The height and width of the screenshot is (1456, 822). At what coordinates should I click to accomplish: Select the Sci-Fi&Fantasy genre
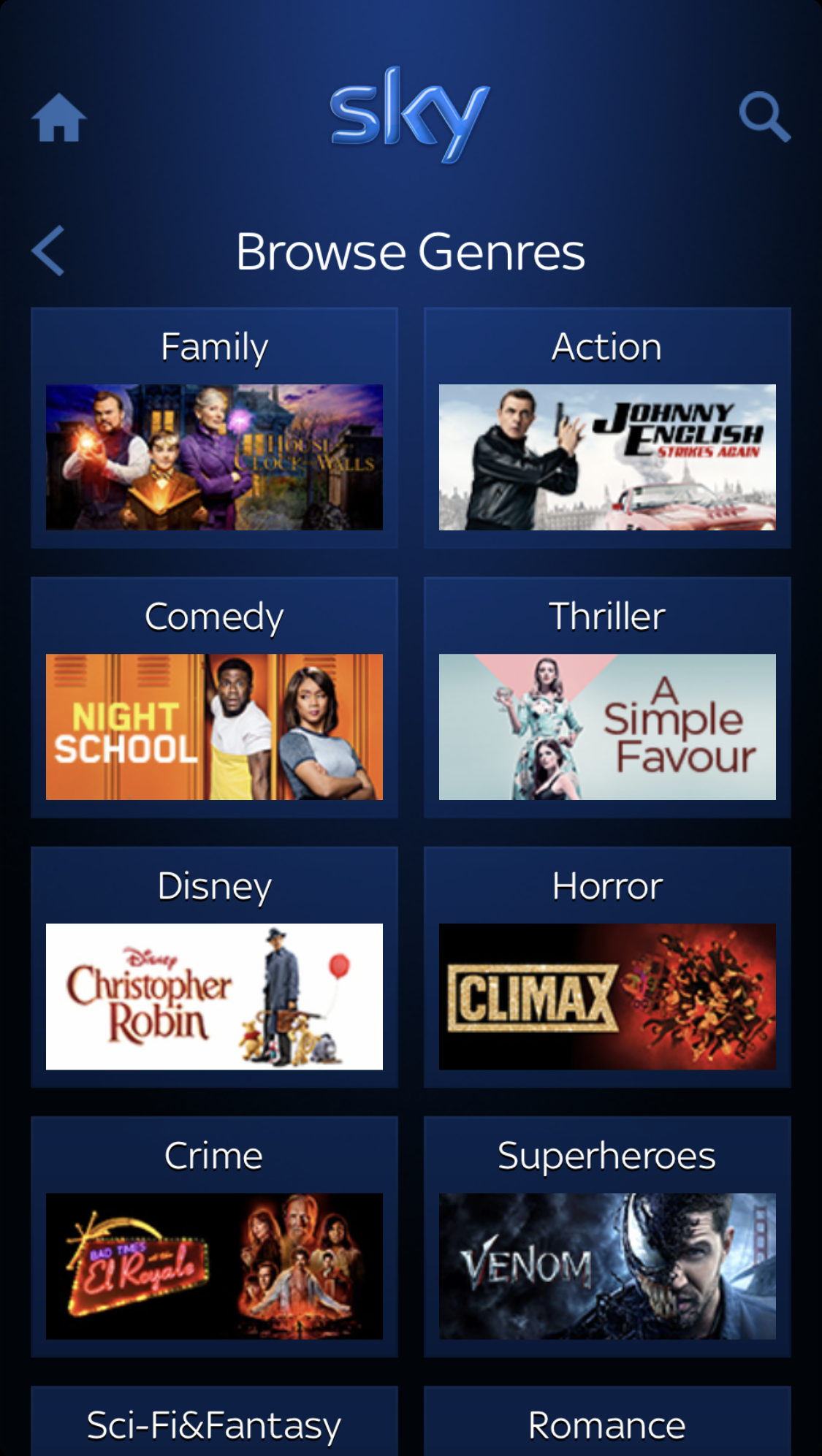pos(214,1423)
